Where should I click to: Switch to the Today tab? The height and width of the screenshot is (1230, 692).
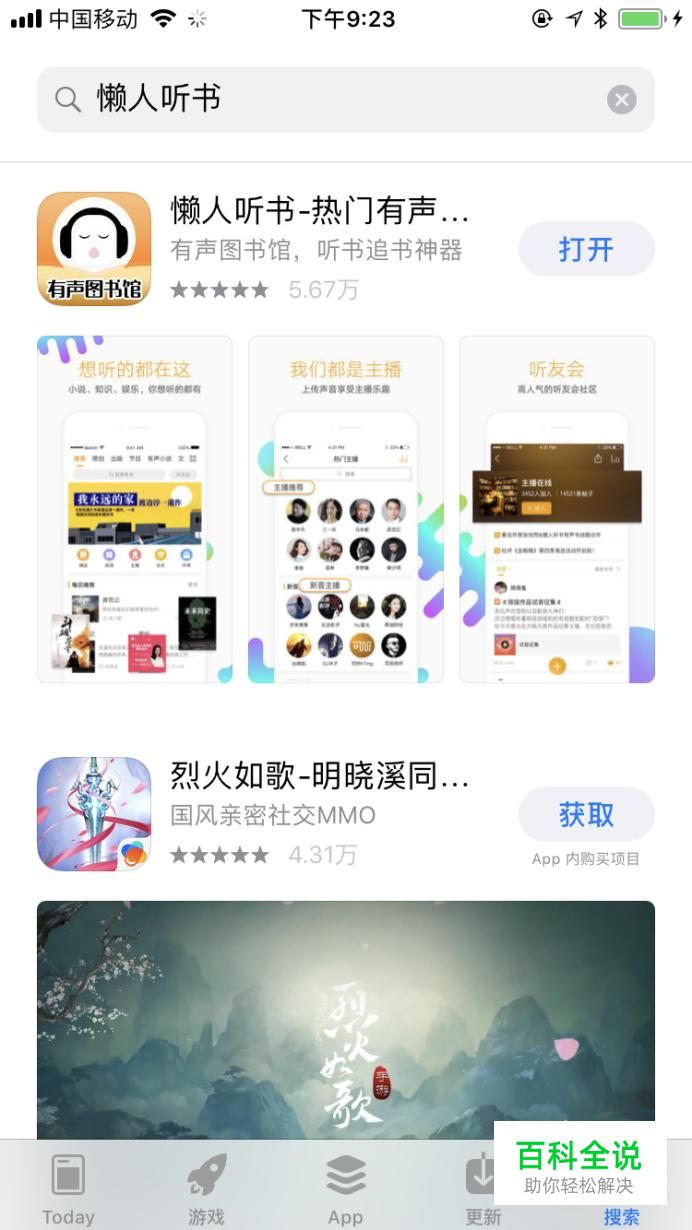click(69, 1188)
